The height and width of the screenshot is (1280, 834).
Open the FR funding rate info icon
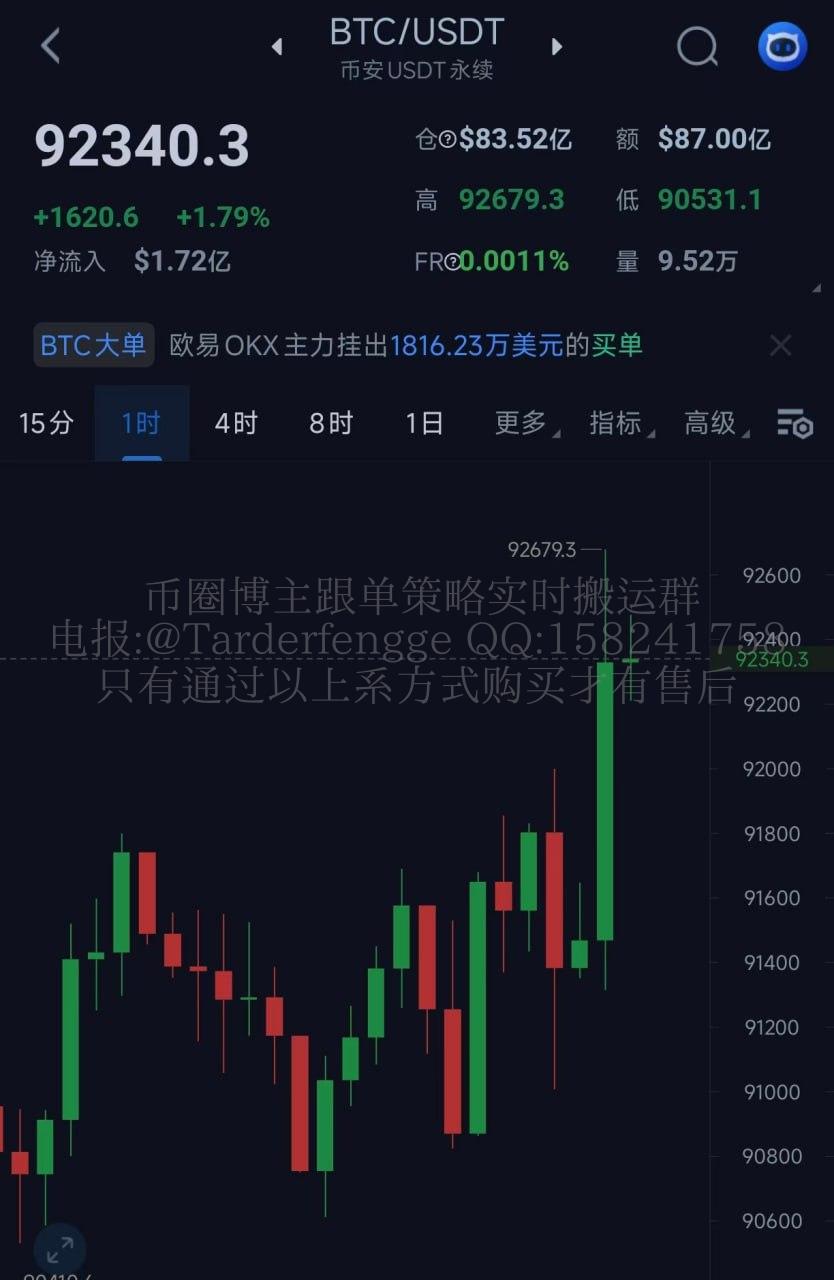(x=452, y=262)
